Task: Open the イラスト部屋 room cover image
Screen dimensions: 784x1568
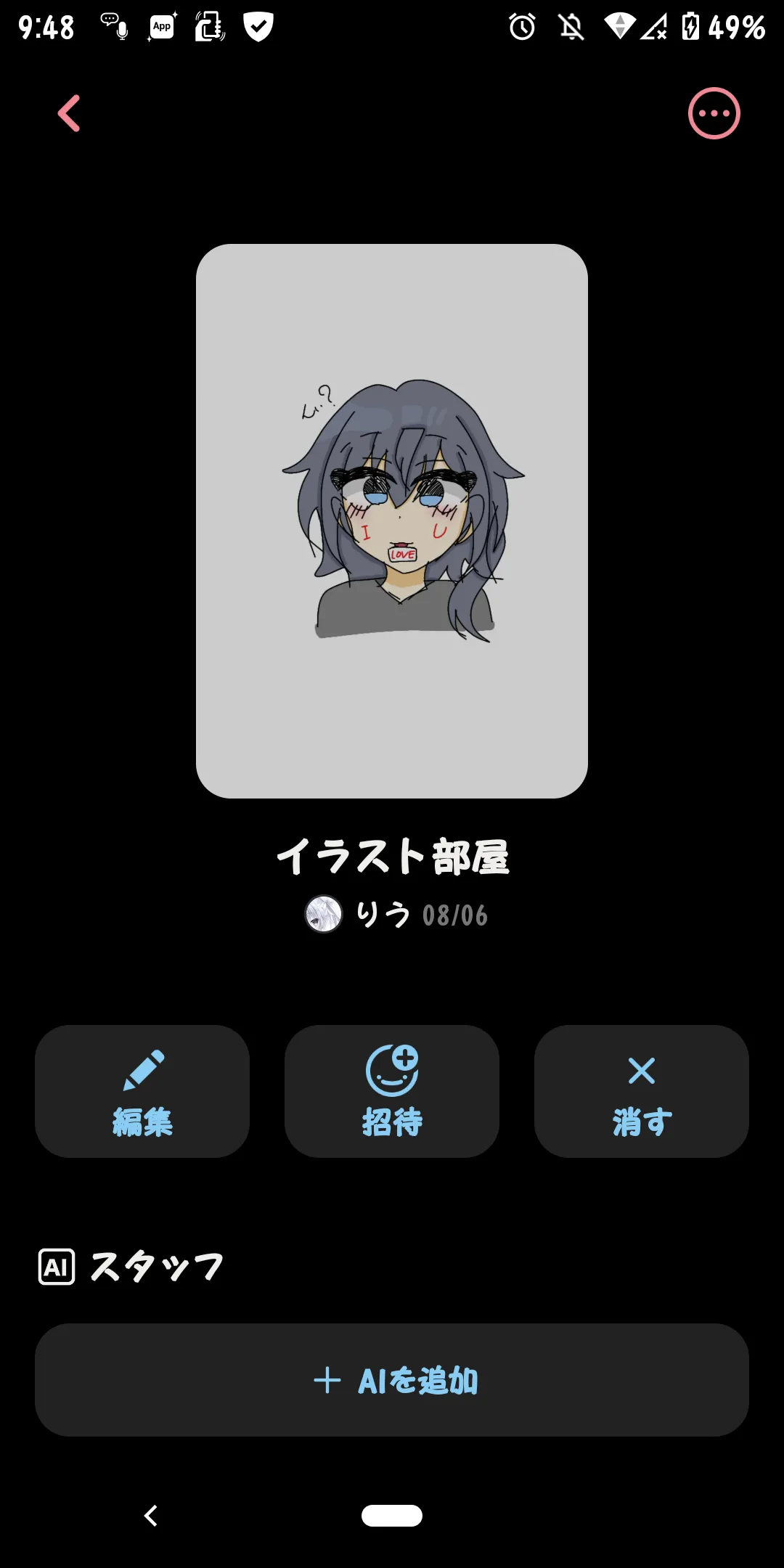Action: click(x=392, y=520)
